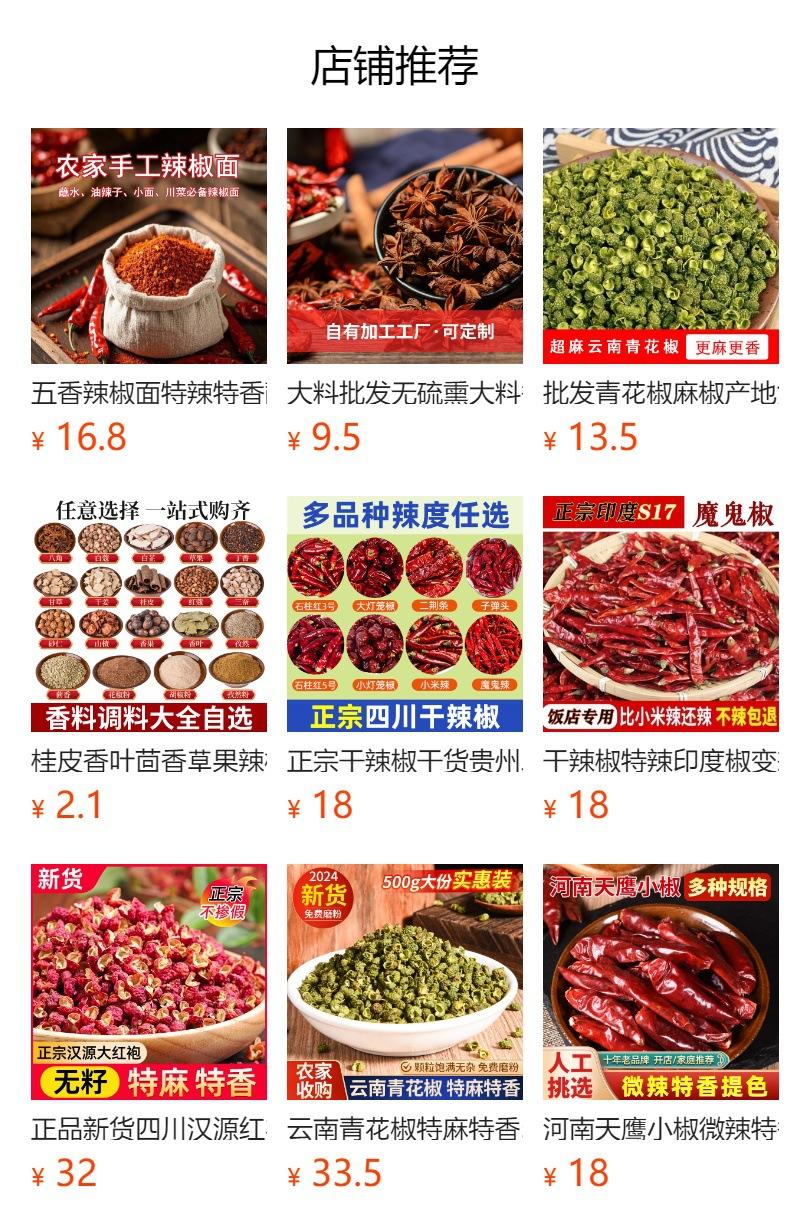Tap the 正宗干辣椒干货贵州 product
The image size is (790, 1232).
(x=404, y=614)
